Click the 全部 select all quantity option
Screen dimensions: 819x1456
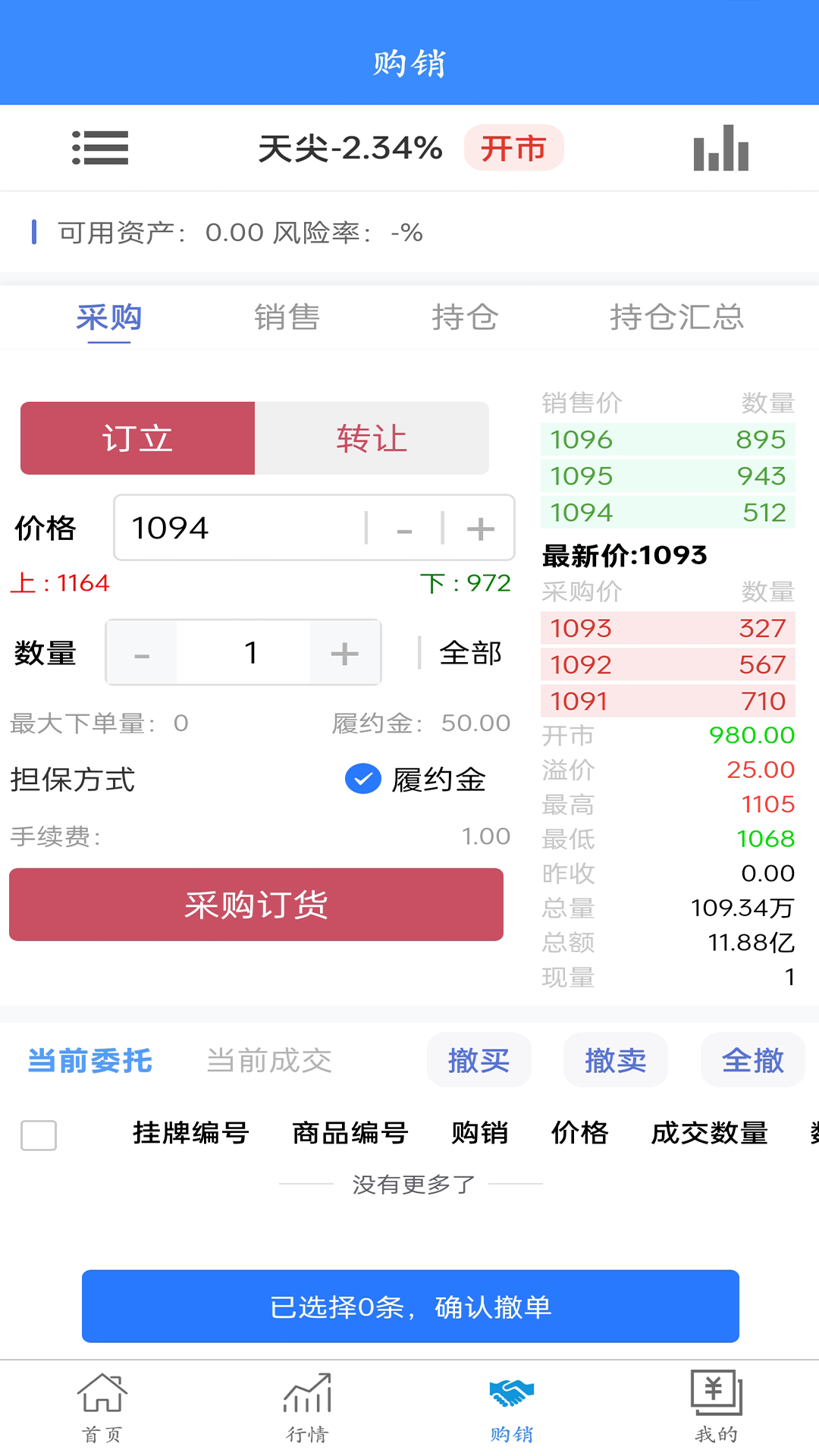(x=471, y=652)
